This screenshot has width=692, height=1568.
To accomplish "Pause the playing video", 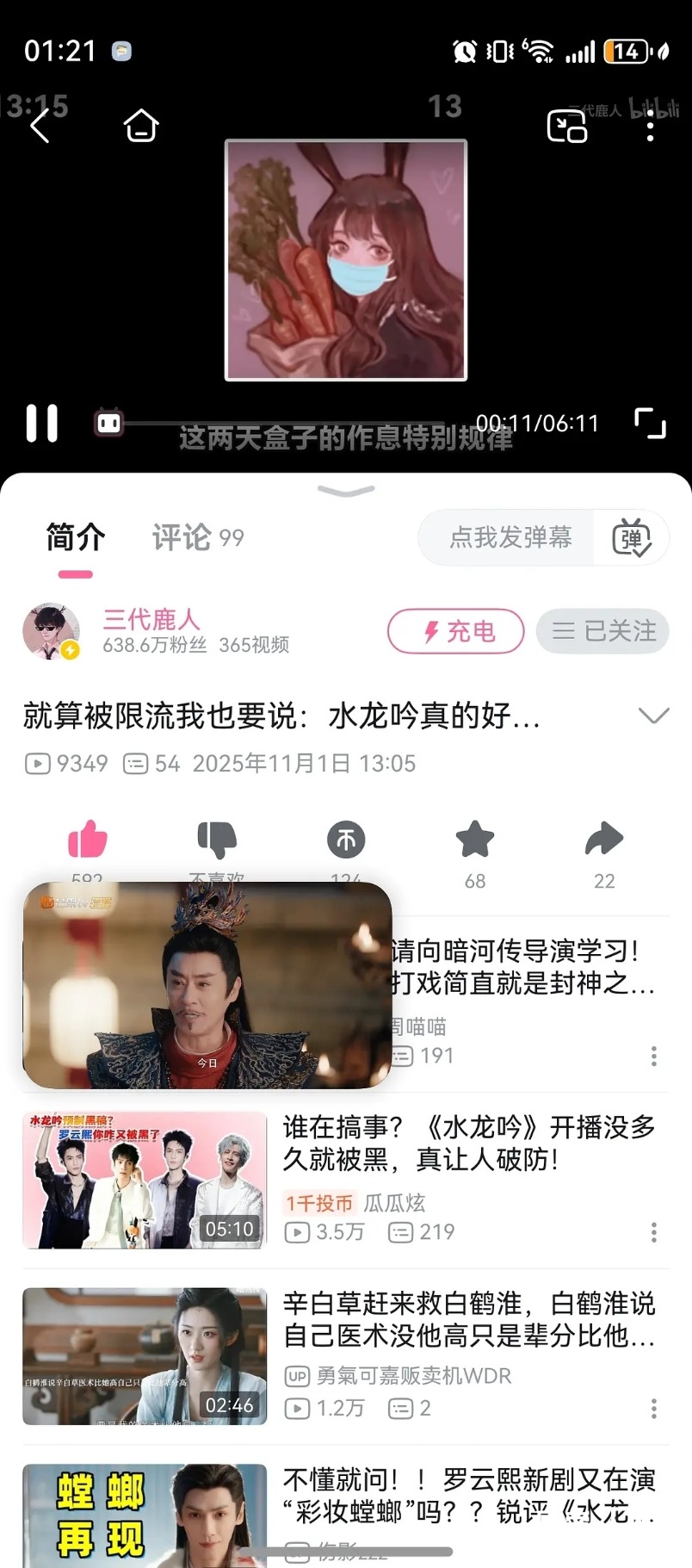I will [41, 424].
